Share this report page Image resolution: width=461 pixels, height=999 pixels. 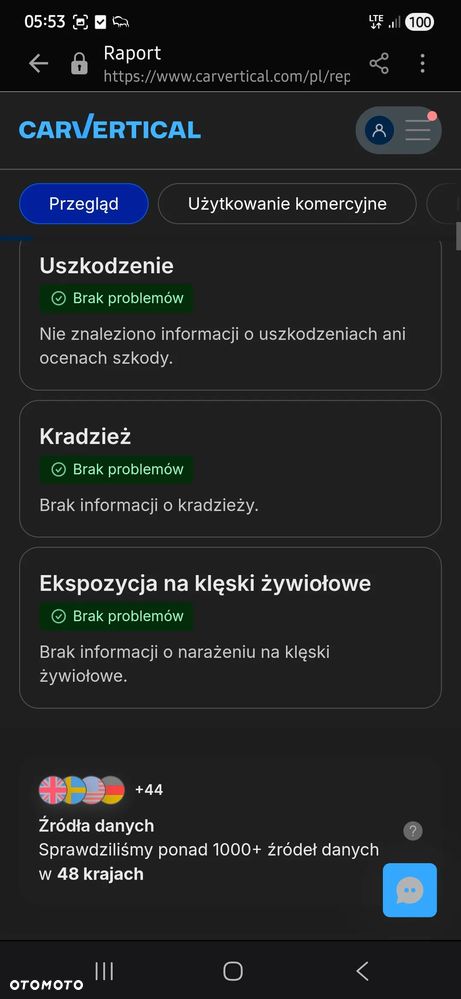(x=379, y=63)
